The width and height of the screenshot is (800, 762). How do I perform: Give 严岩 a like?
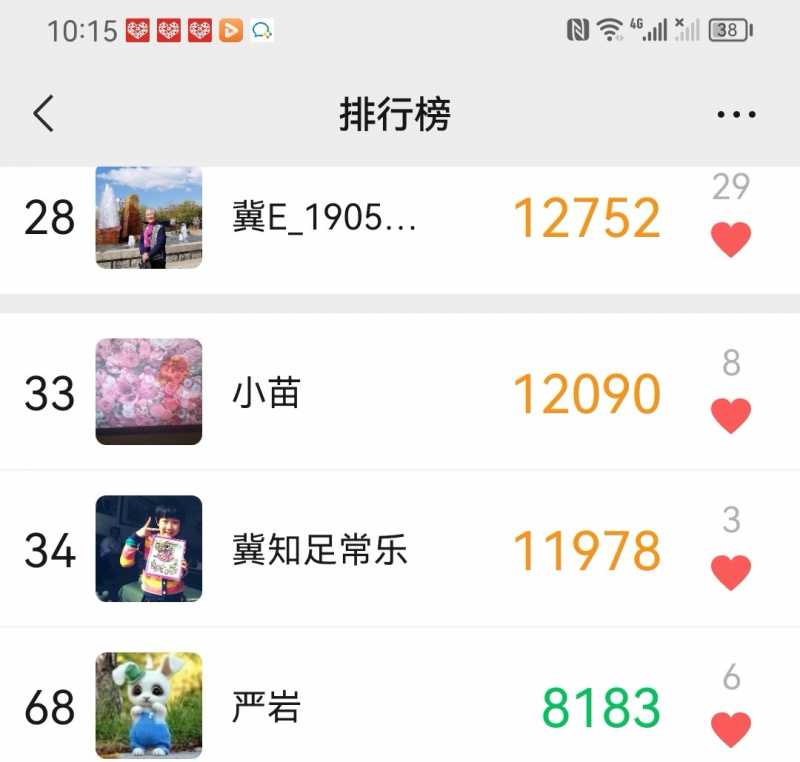coord(730,729)
